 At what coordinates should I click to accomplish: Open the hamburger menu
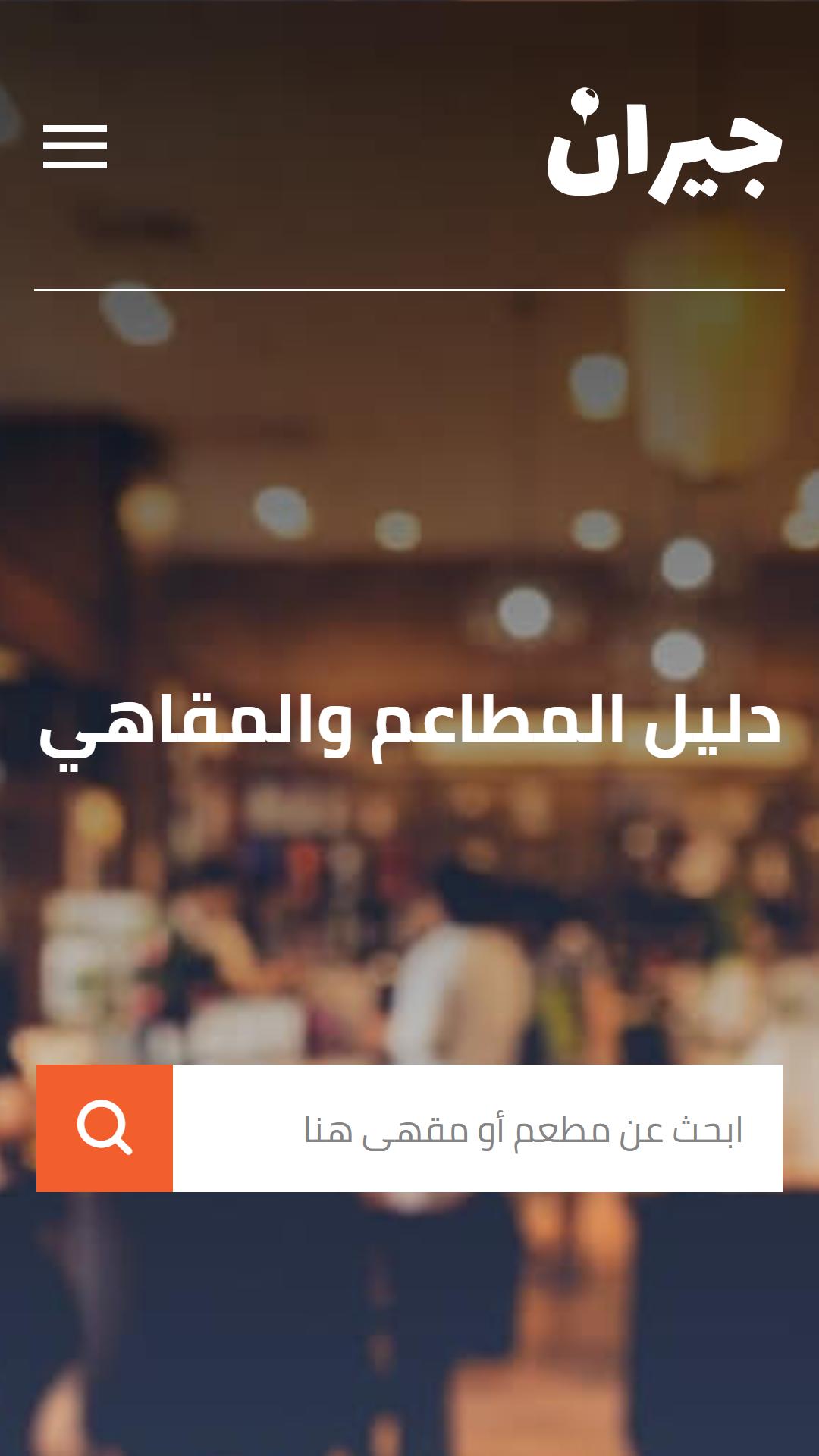coord(74,146)
